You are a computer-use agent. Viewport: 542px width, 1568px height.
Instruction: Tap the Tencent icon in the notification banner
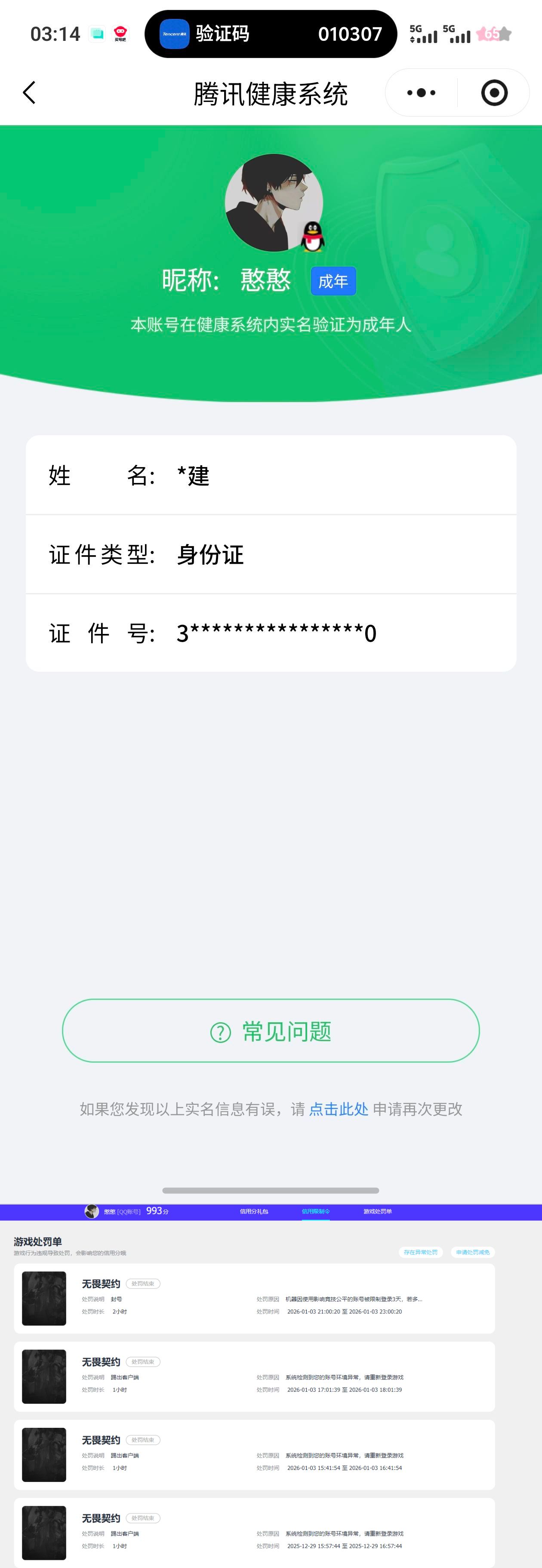(x=175, y=34)
